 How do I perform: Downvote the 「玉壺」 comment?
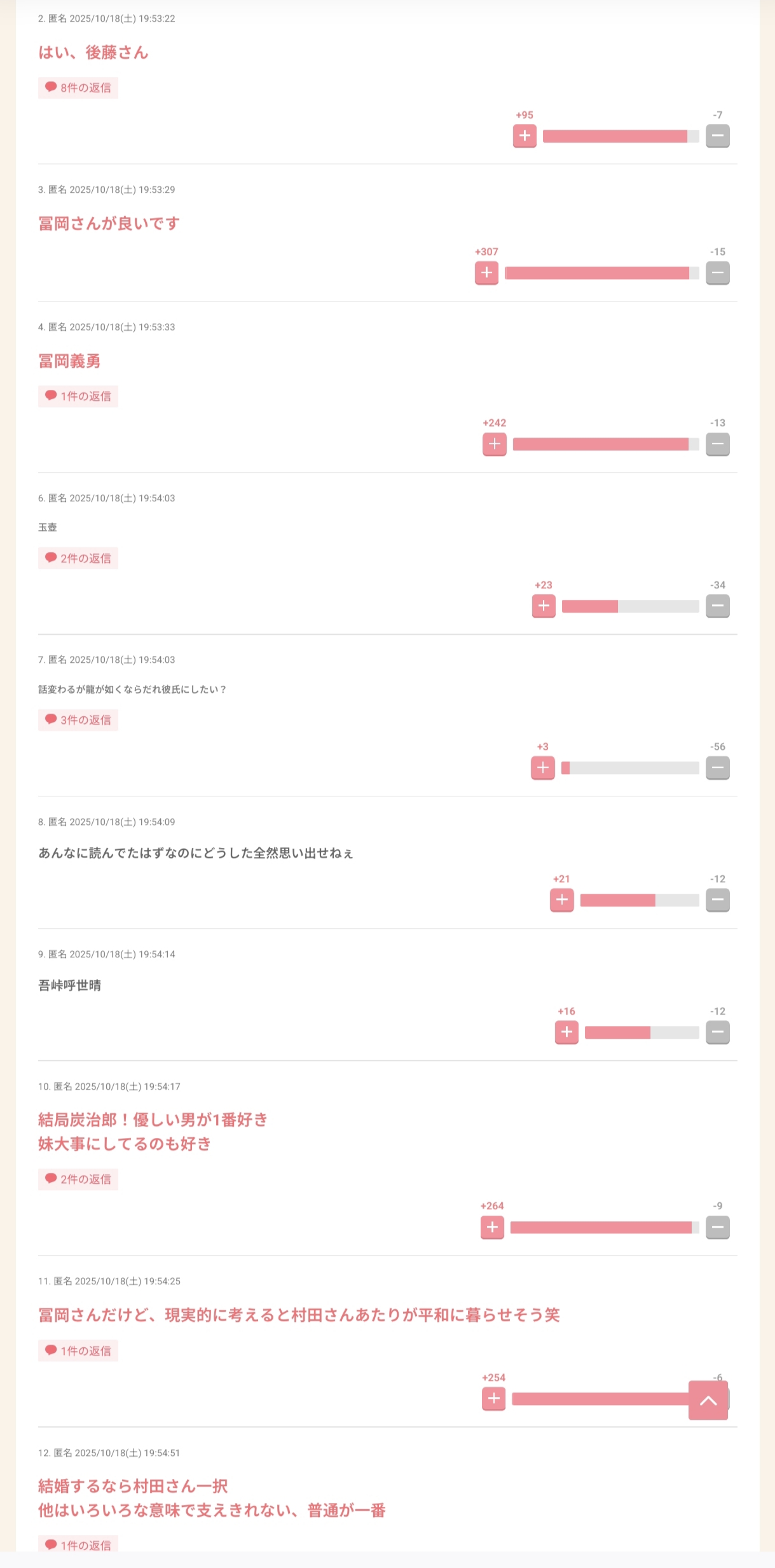click(x=717, y=606)
